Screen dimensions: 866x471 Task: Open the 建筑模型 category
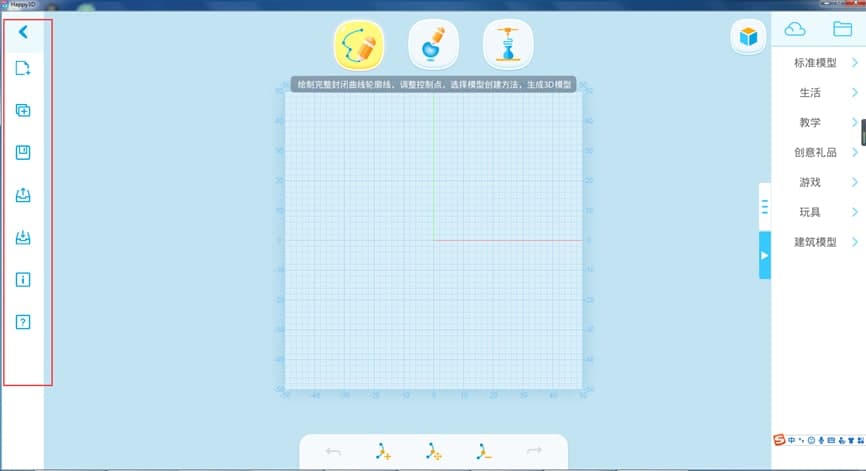point(818,243)
